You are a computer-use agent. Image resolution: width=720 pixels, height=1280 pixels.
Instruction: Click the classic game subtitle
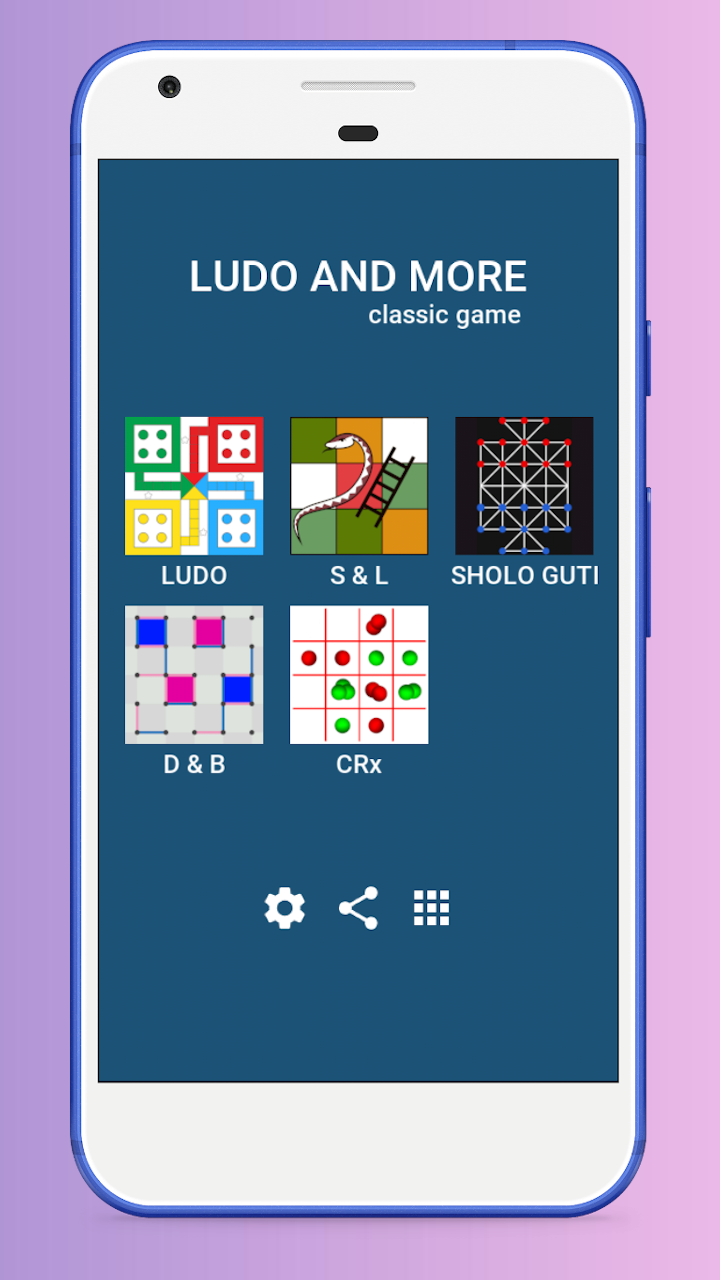444,314
